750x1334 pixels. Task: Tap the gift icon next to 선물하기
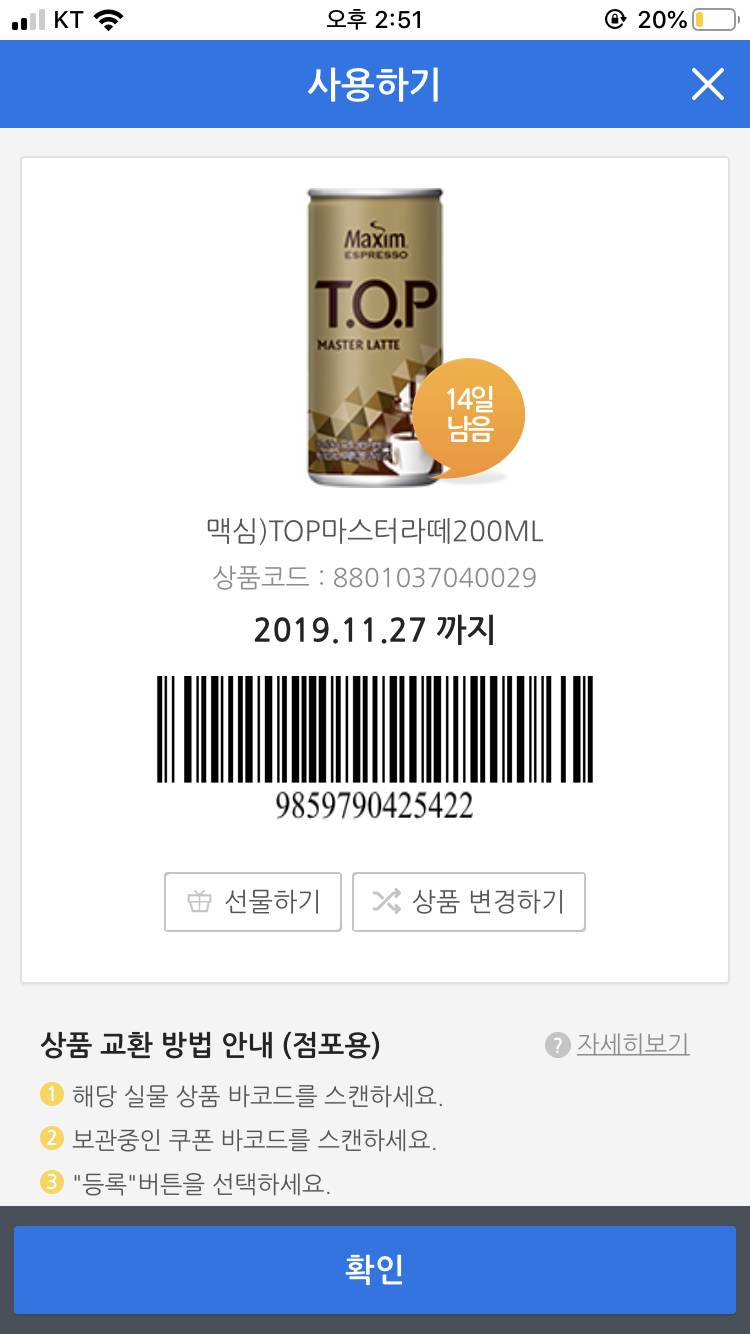[196, 901]
